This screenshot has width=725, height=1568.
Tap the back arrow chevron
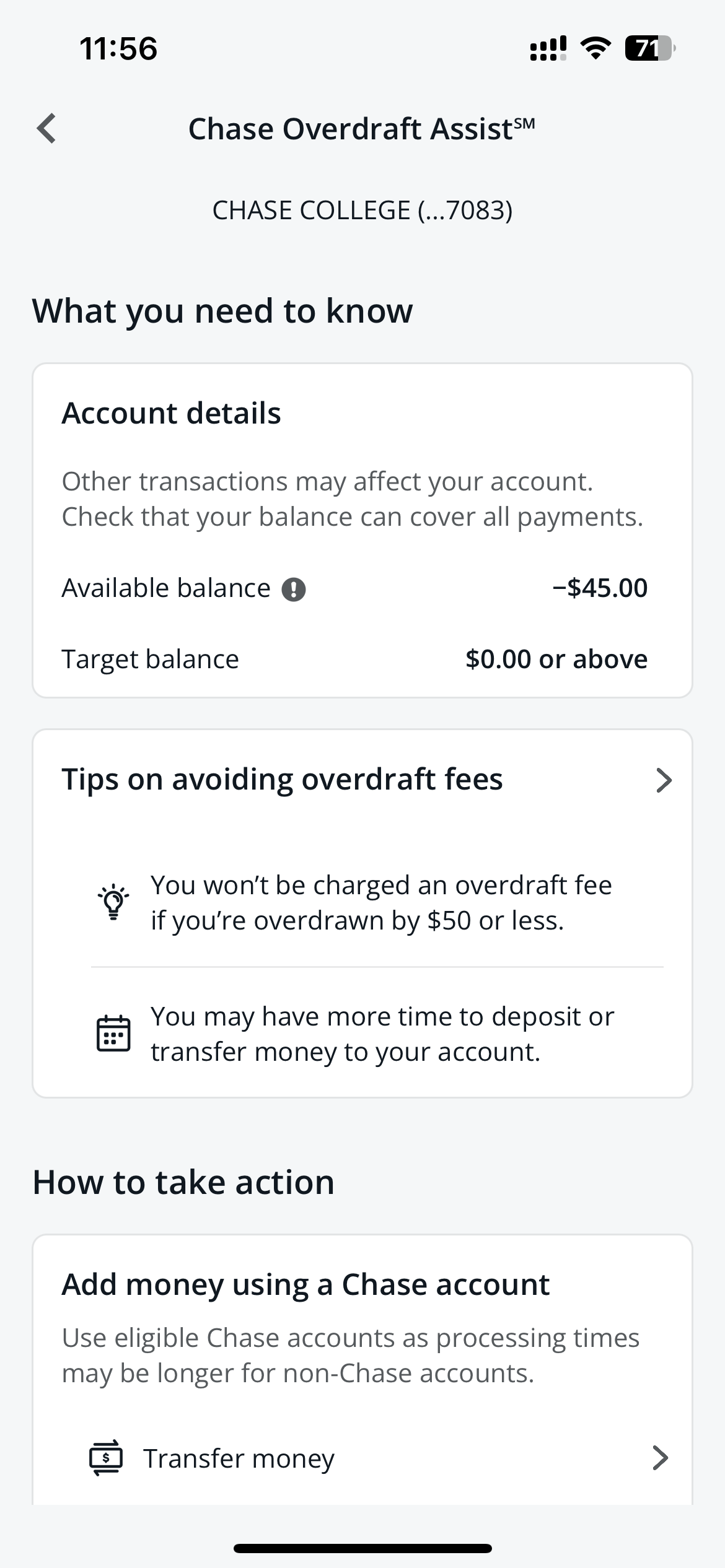(47, 128)
